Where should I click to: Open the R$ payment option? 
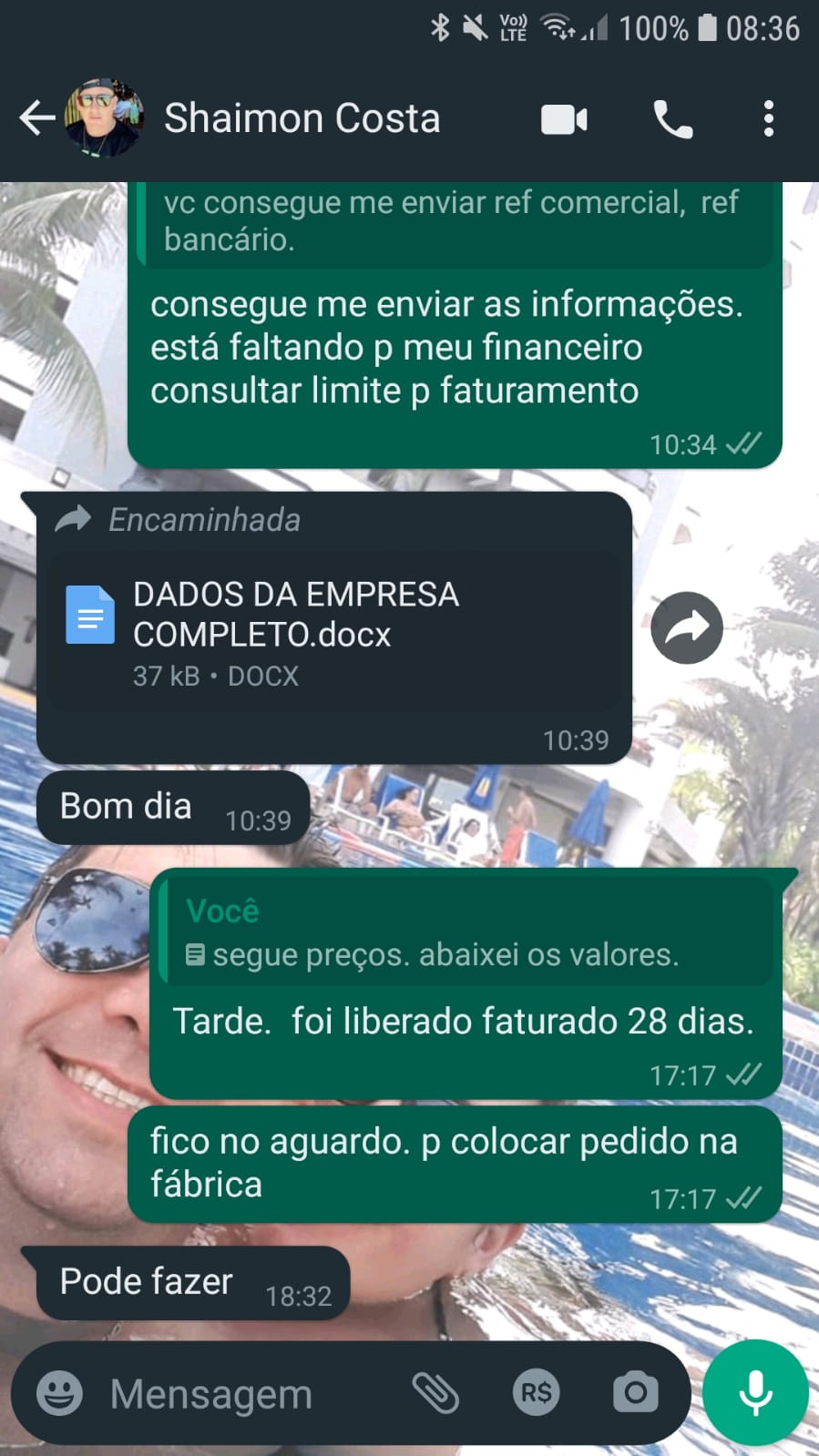point(536,1392)
